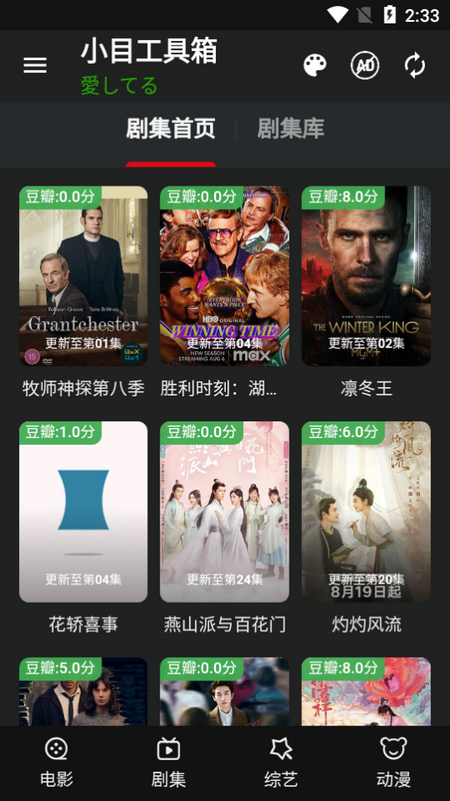This screenshot has height=801, width=450.
Task: Open the theme color palette
Action: (x=315, y=65)
